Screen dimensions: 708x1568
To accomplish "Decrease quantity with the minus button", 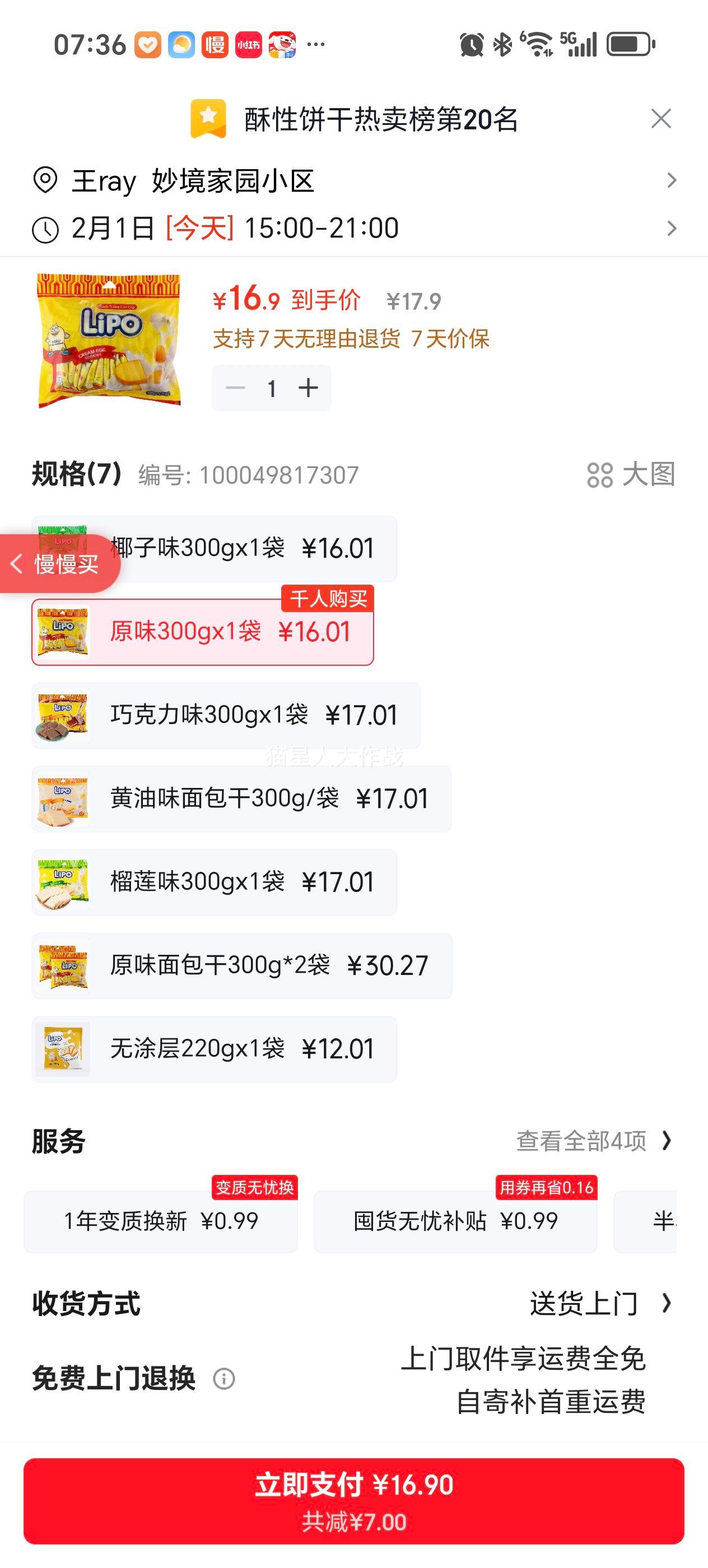I will pos(236,388).
